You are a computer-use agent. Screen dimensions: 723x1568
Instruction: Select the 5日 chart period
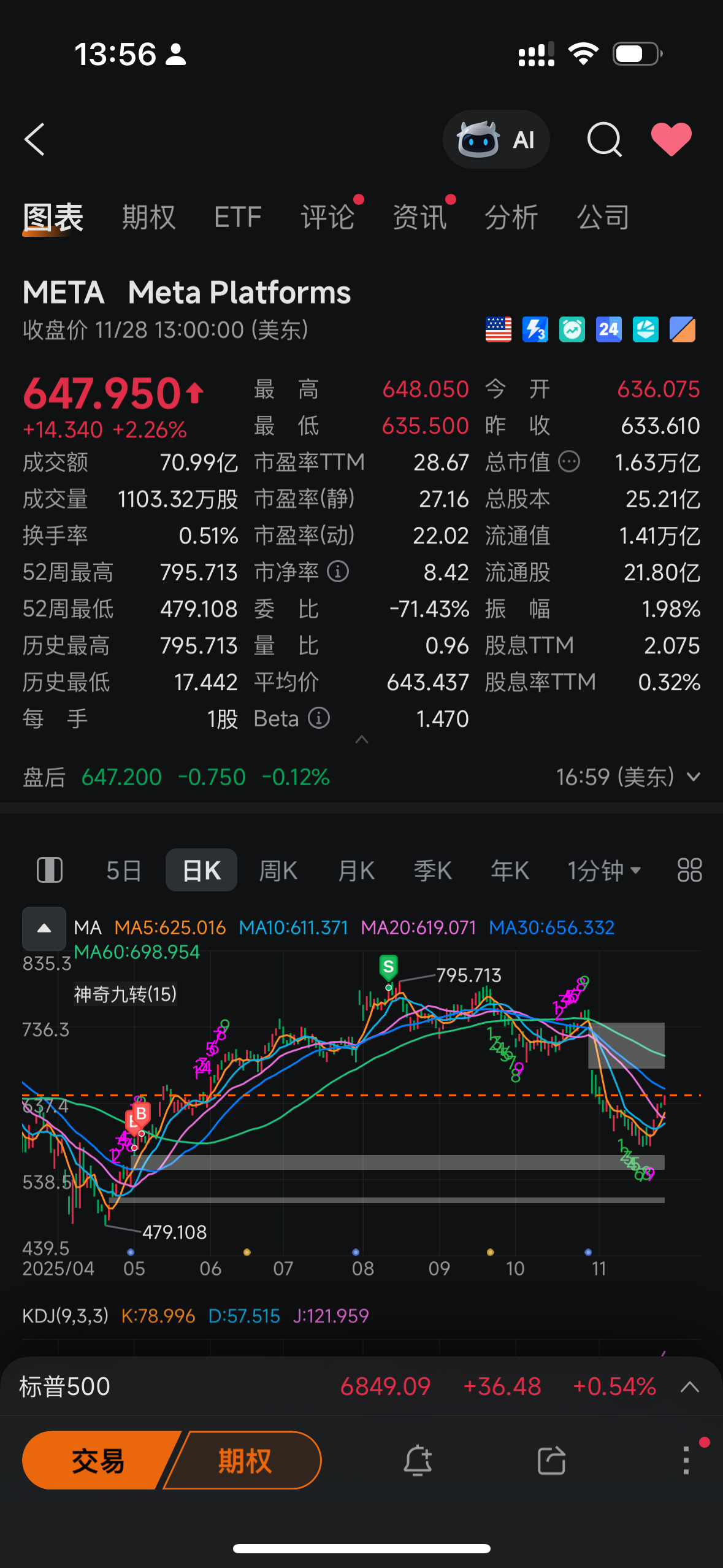123,870
